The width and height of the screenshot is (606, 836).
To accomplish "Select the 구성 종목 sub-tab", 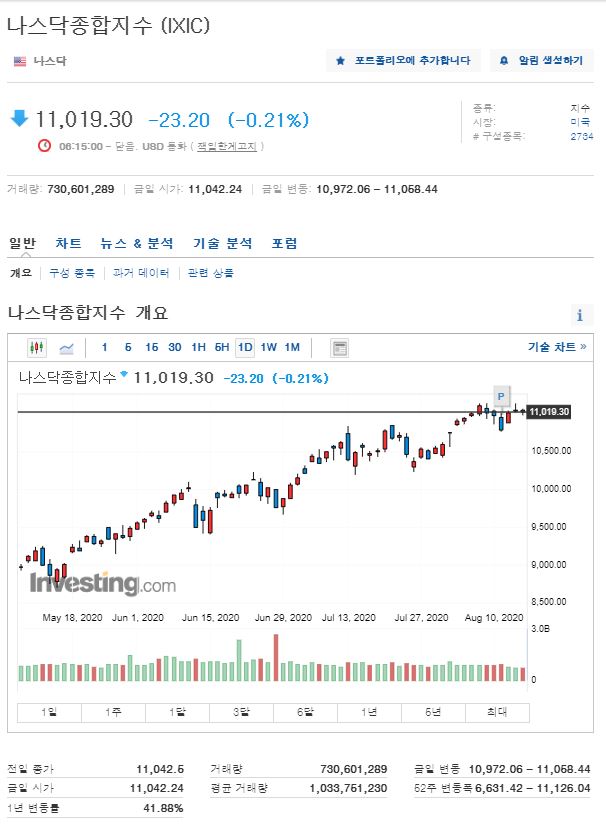I will pos(72,273).
